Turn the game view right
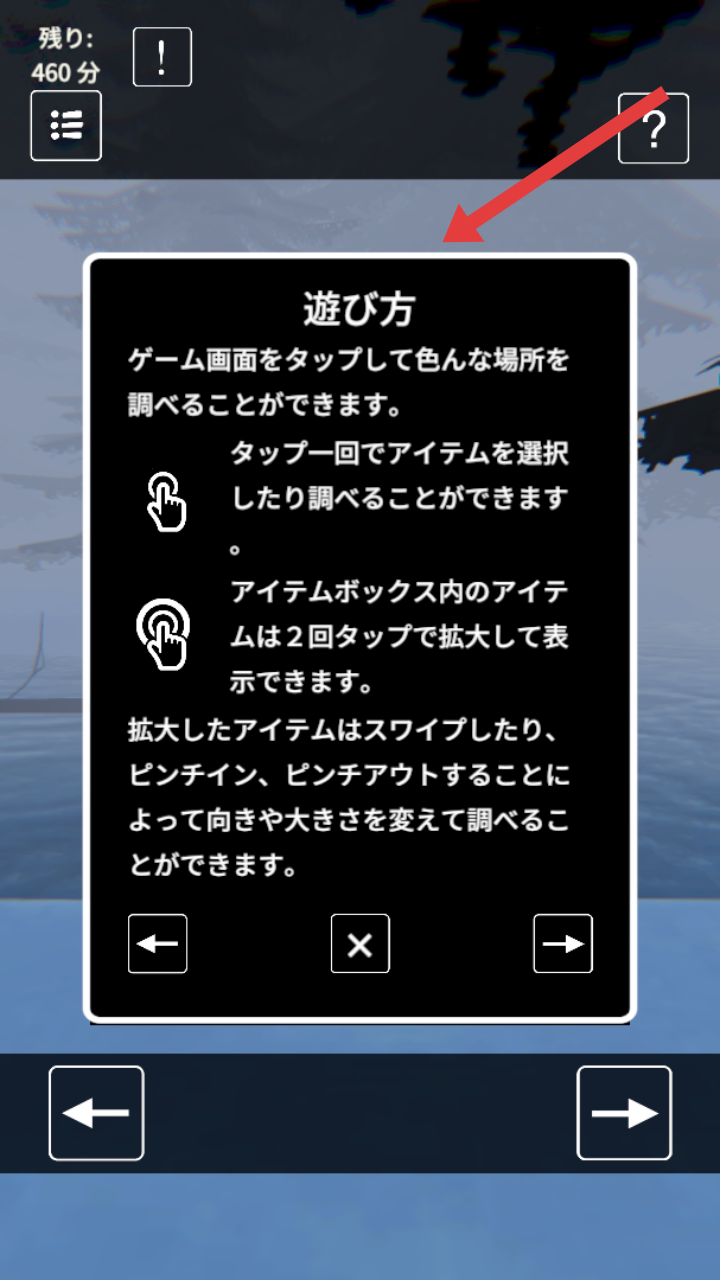This screenshot has height=1280, width=720. pos(624,1112)
